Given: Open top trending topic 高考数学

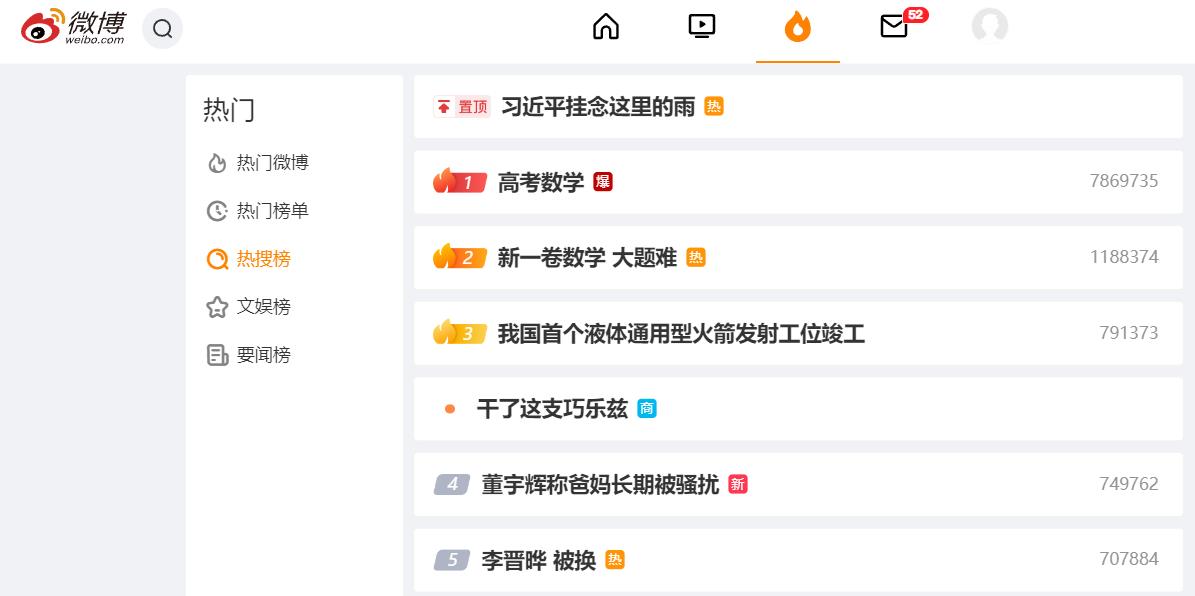Looking at the screenshot, I should [x=540, y=182].
